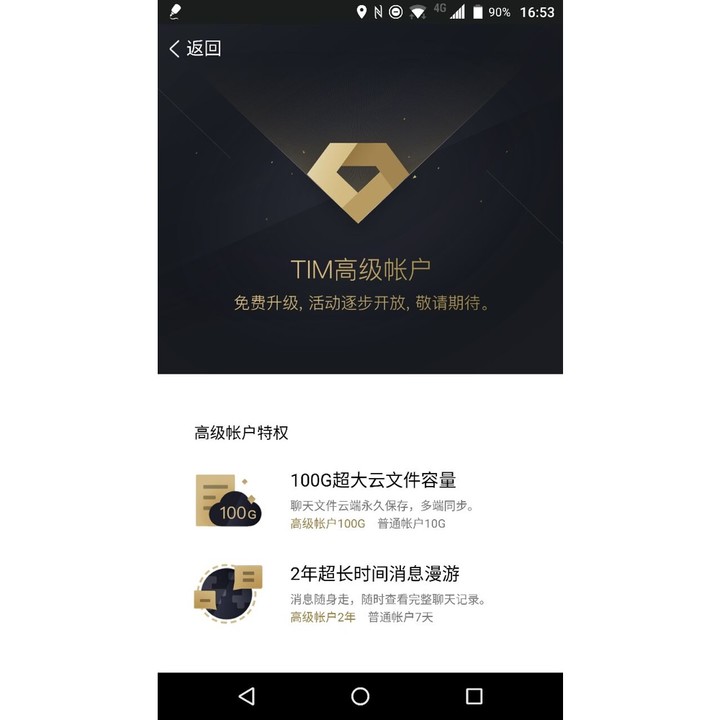Screen dimensions: 720x720
Task: Go back using the 返回 button
Action: coord(195,49)
